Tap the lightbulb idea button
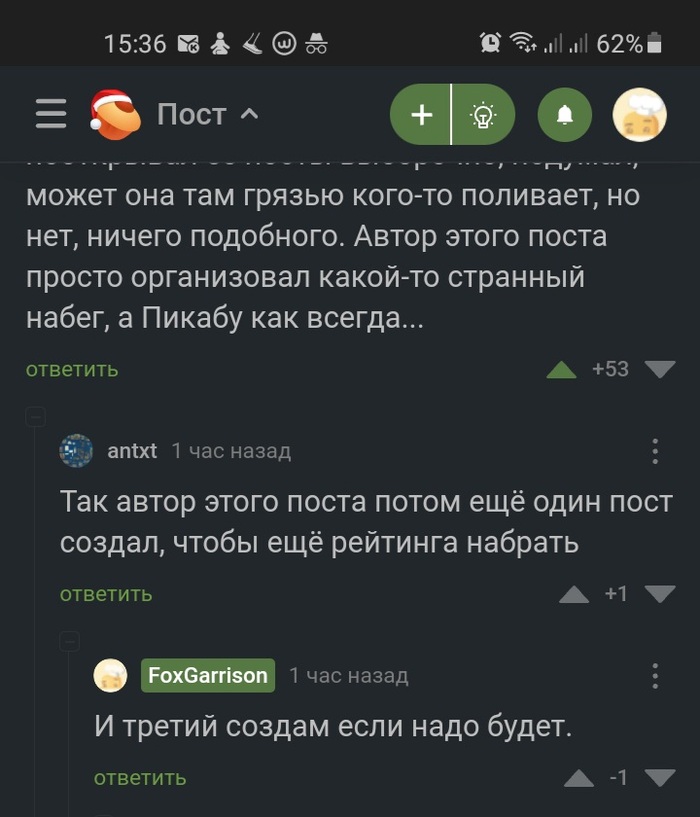700x817 pixels. point(484,116)
